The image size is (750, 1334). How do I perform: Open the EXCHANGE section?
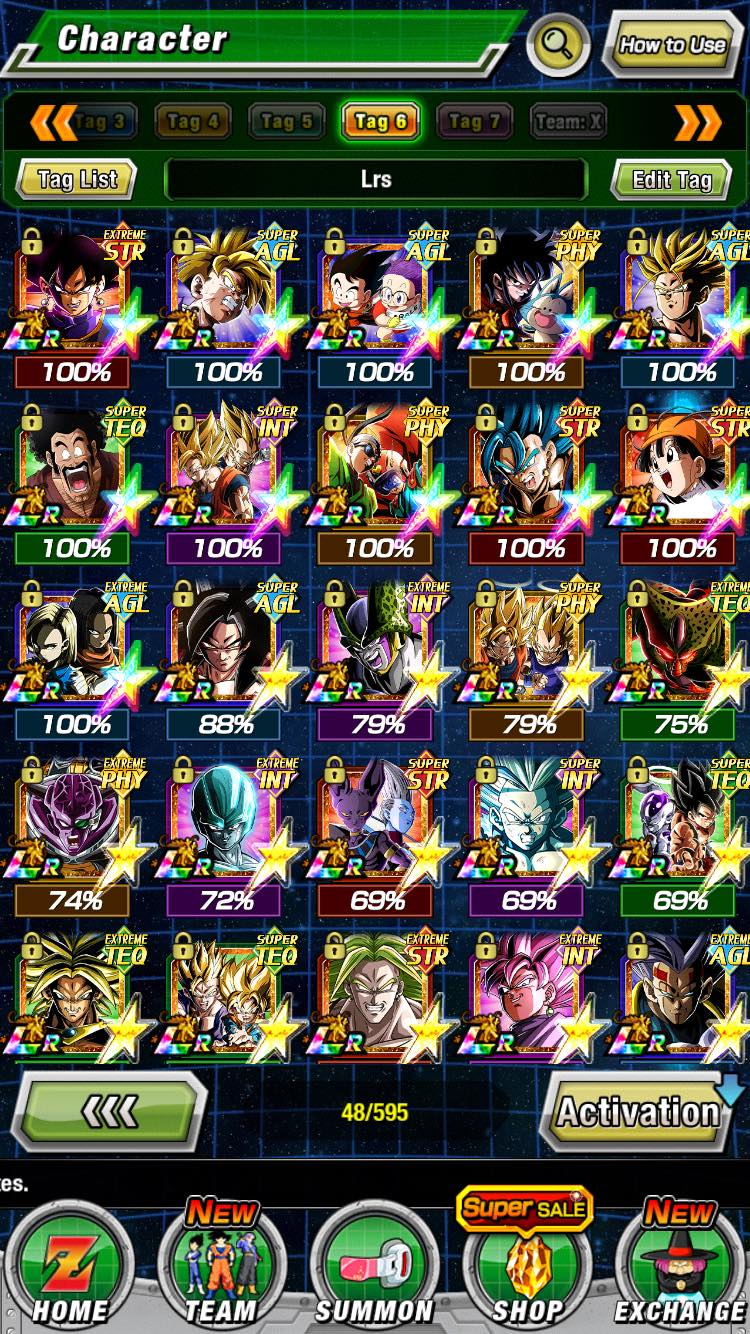click(x=679, y=1264)
